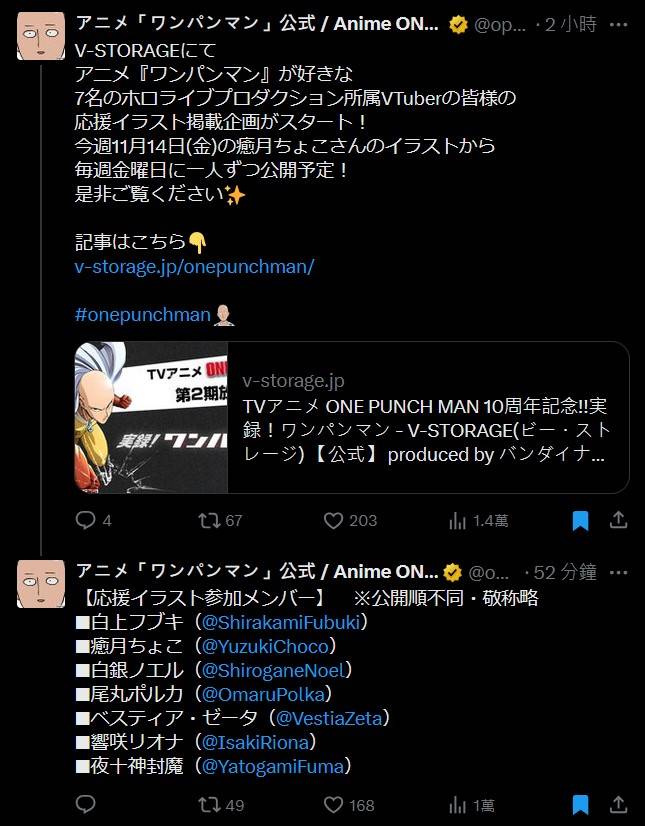Remove bookmark on the first tweet
The image size is (645, 826).
[580, 520]
